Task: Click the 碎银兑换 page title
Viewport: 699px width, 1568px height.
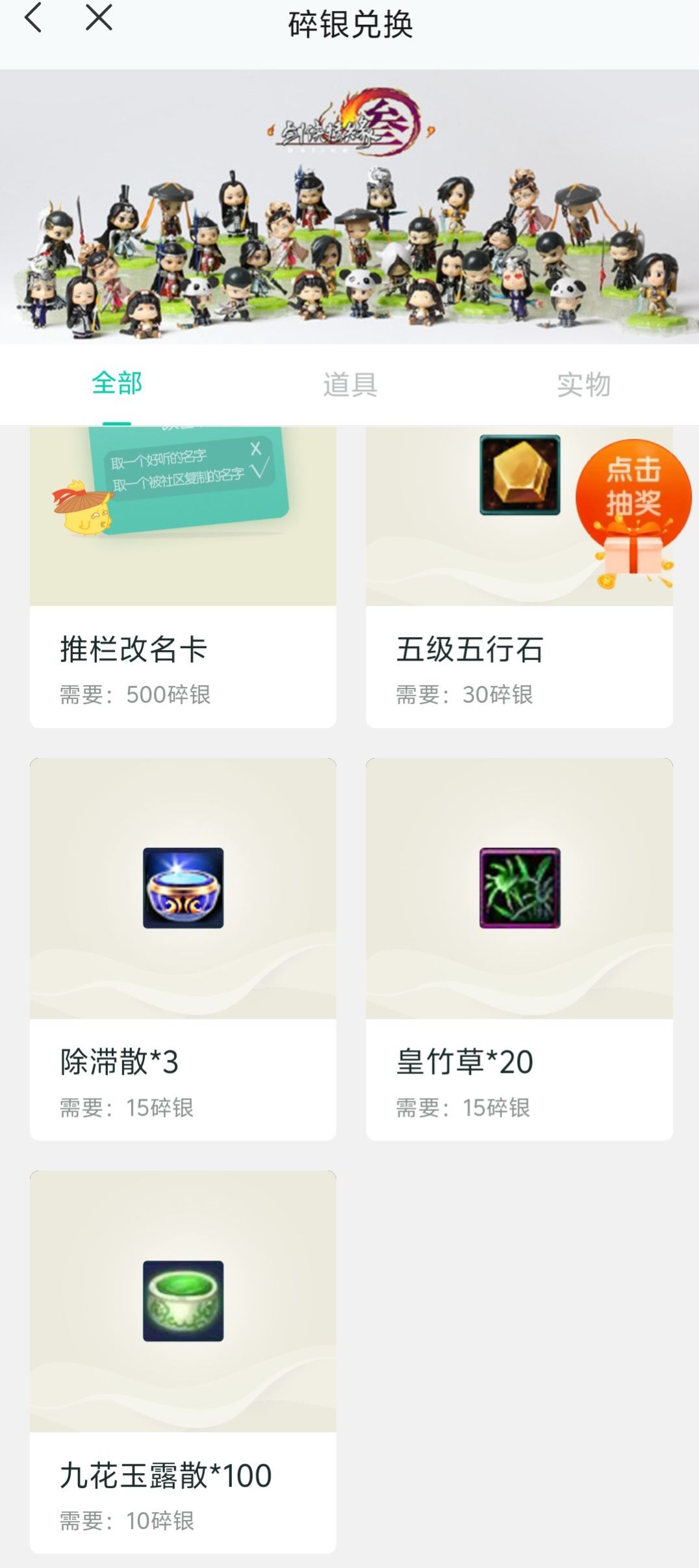Action: point(349,21)
